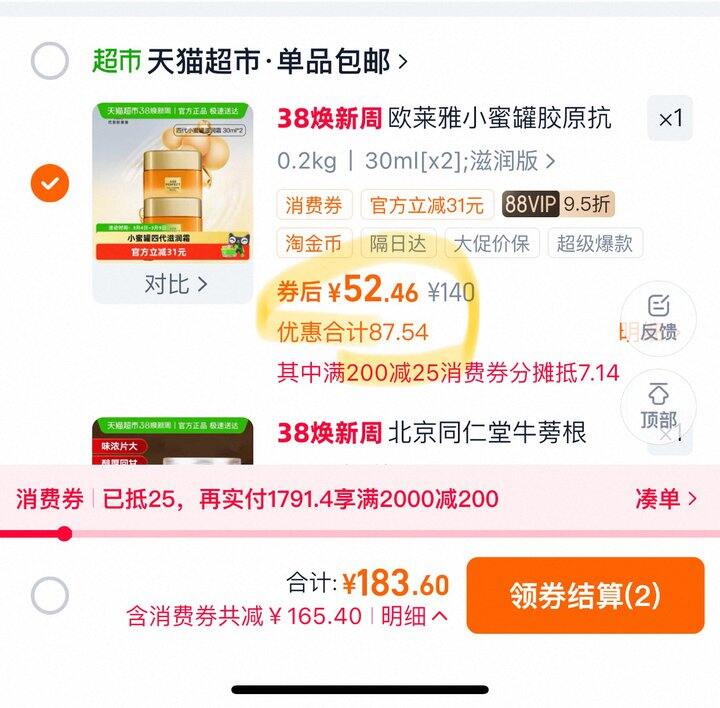Select all items from 天猫超市 store
This screenshot has height=708, width=720.
pos(50,61)
